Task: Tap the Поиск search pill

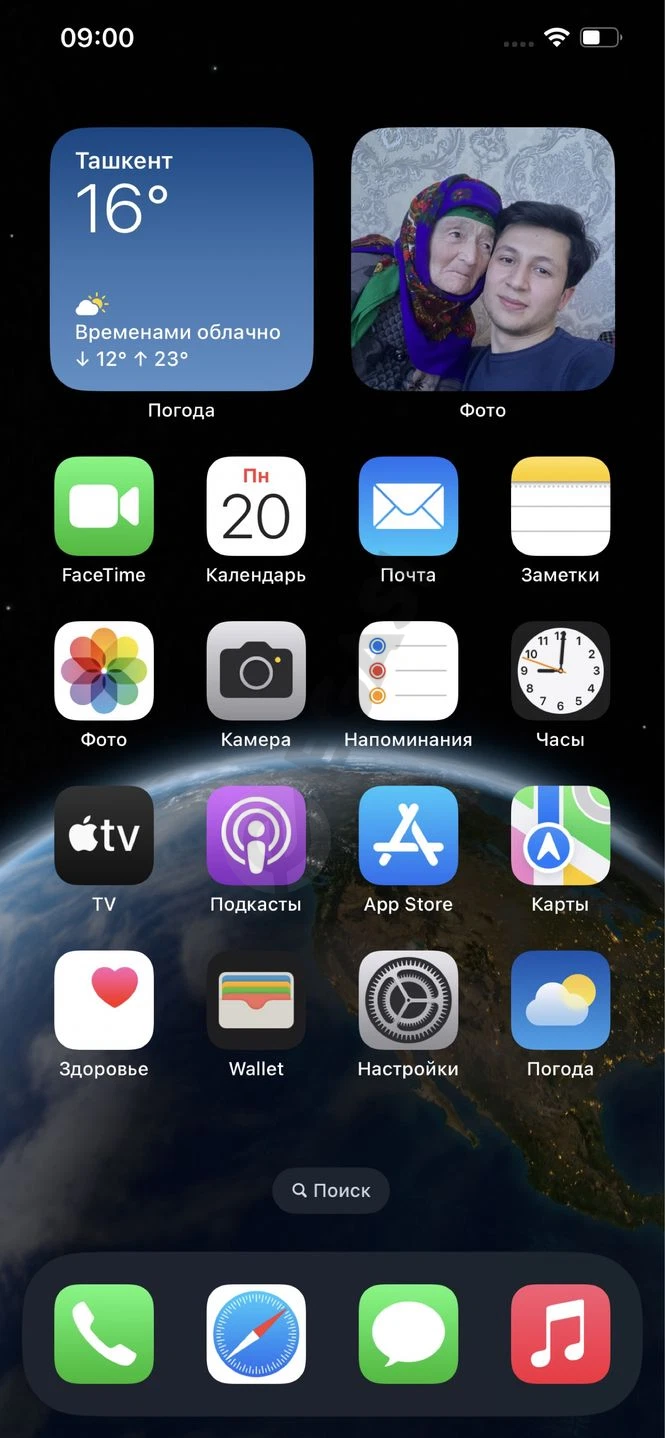Action: point(331,1191)
